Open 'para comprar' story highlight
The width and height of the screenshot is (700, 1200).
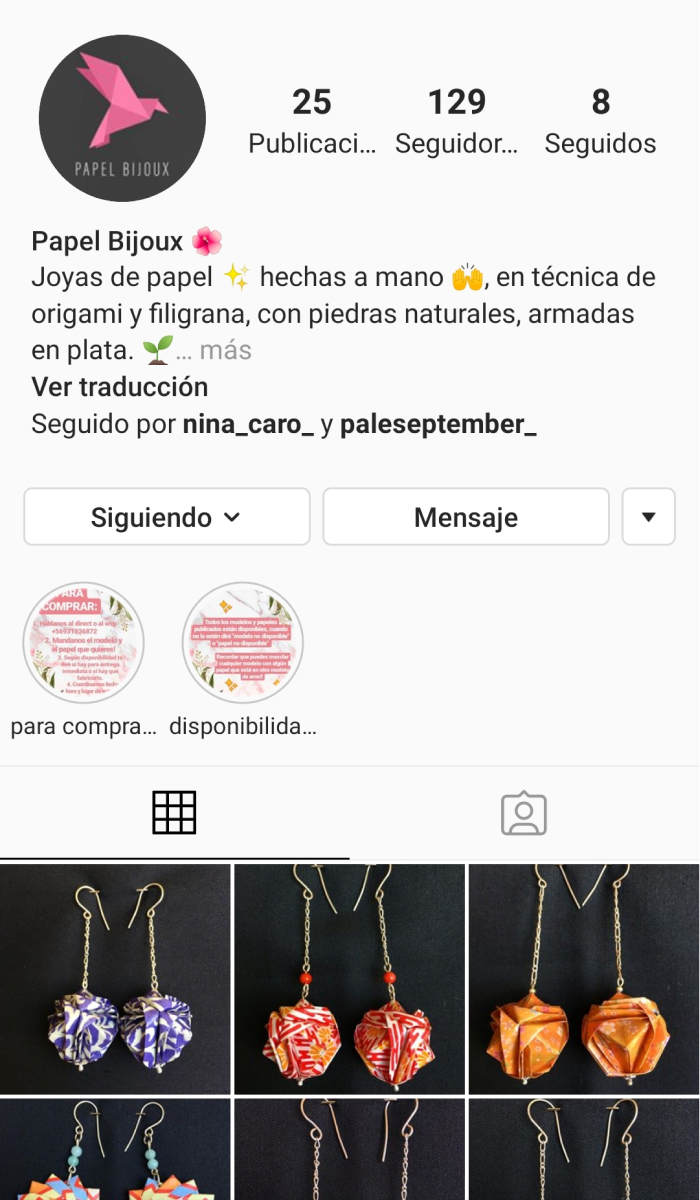tap(84, 643)
